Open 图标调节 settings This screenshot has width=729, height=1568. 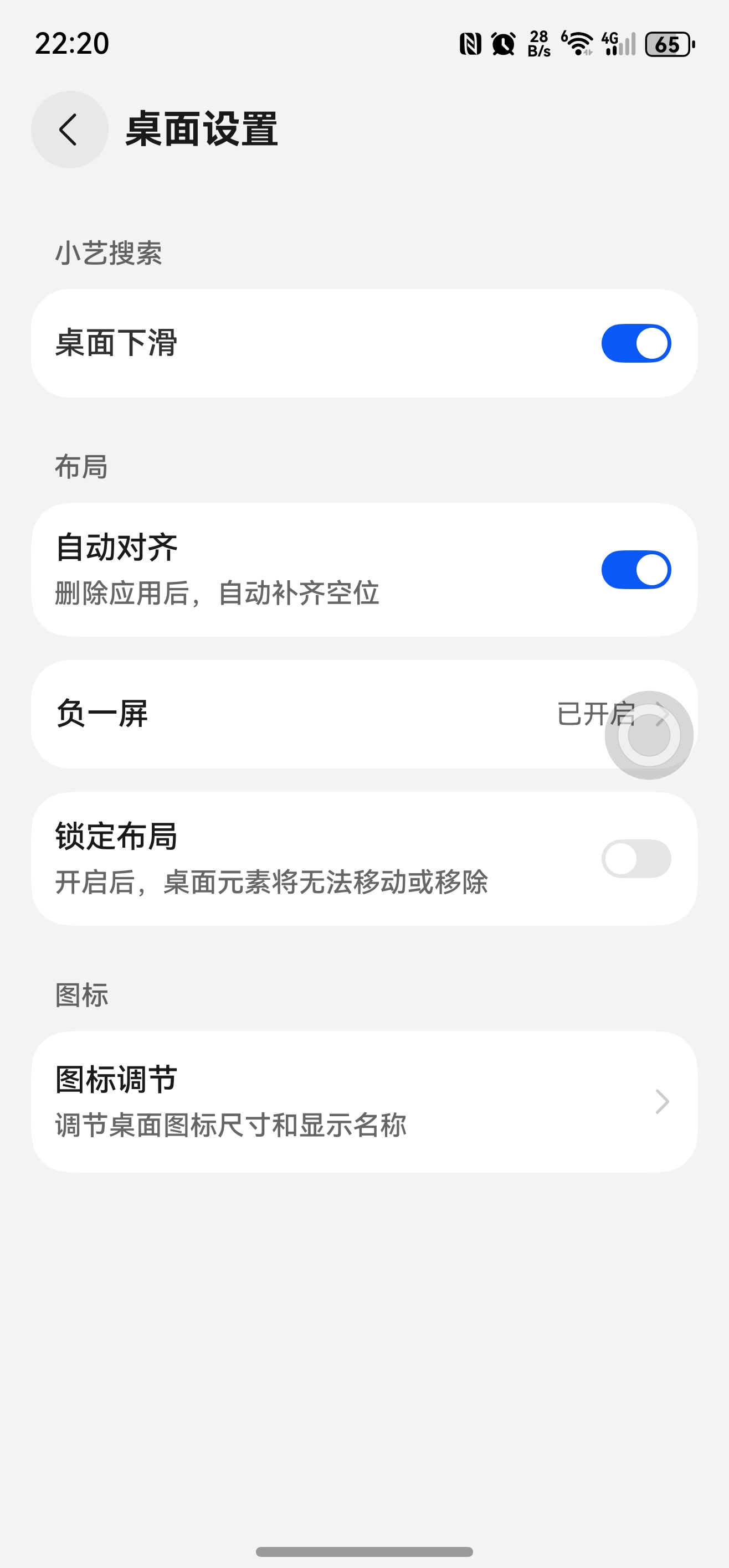coord(364,1101)
